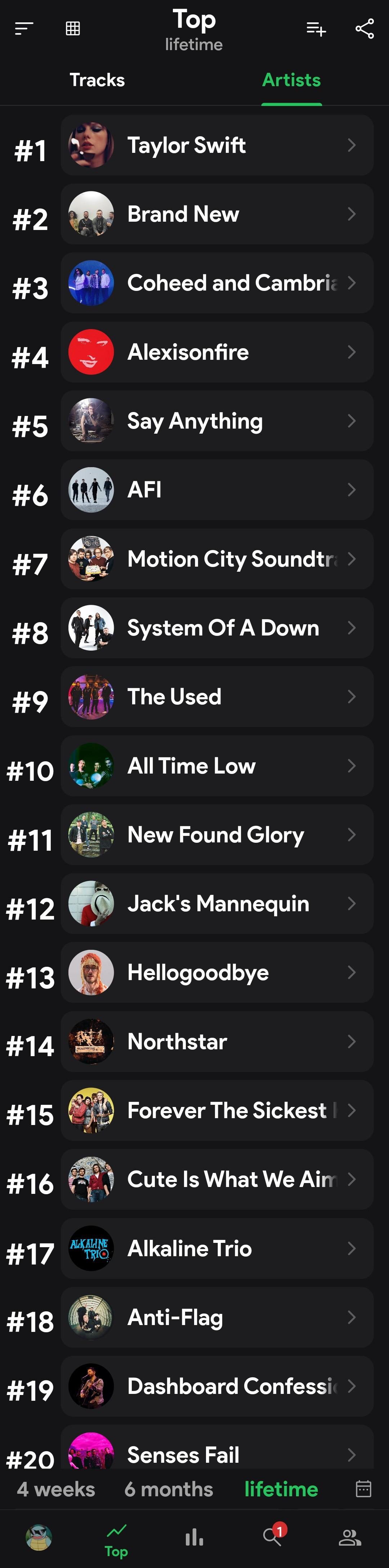Change time range to 4 weeks
Screen dimensions: 389x1568
click(56, 1489)
